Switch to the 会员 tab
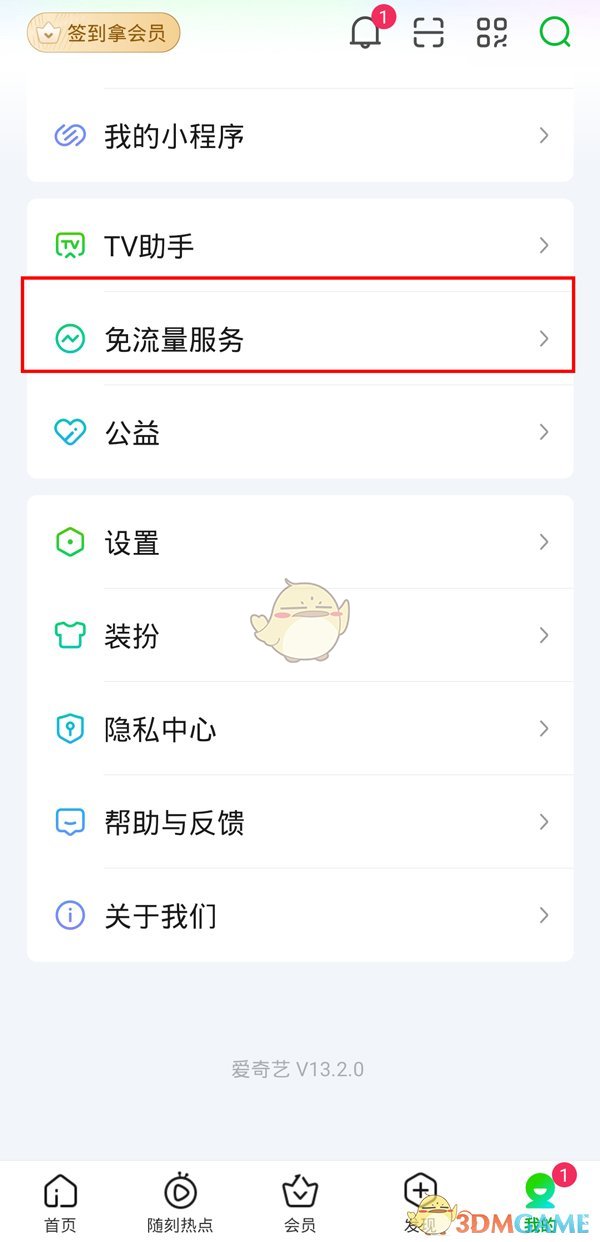 click(x=300, y=1203)
